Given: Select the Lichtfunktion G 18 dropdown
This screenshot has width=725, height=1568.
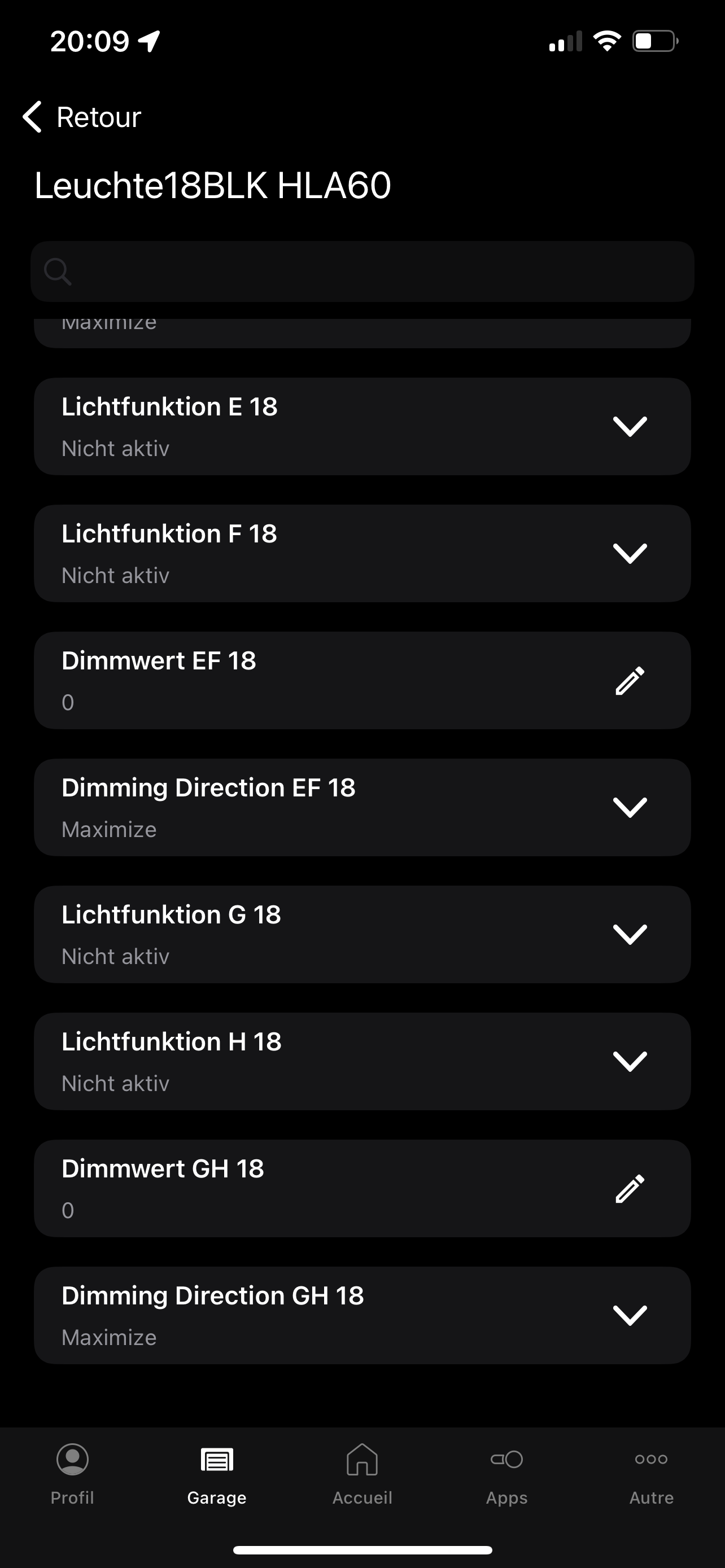Looking at the screenshot, I should [x=630, y=934].
